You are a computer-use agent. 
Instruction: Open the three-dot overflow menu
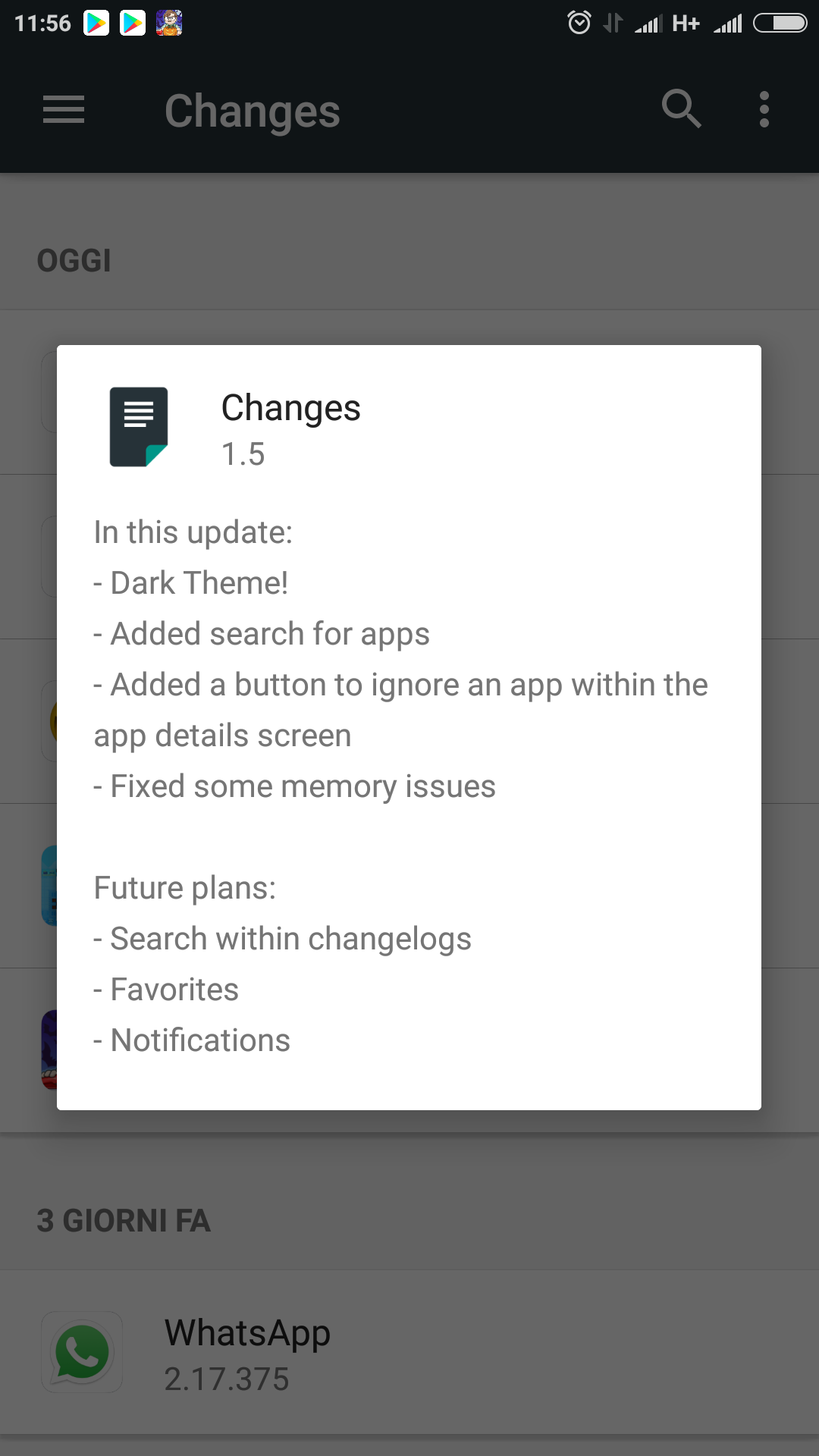point(764,109)
